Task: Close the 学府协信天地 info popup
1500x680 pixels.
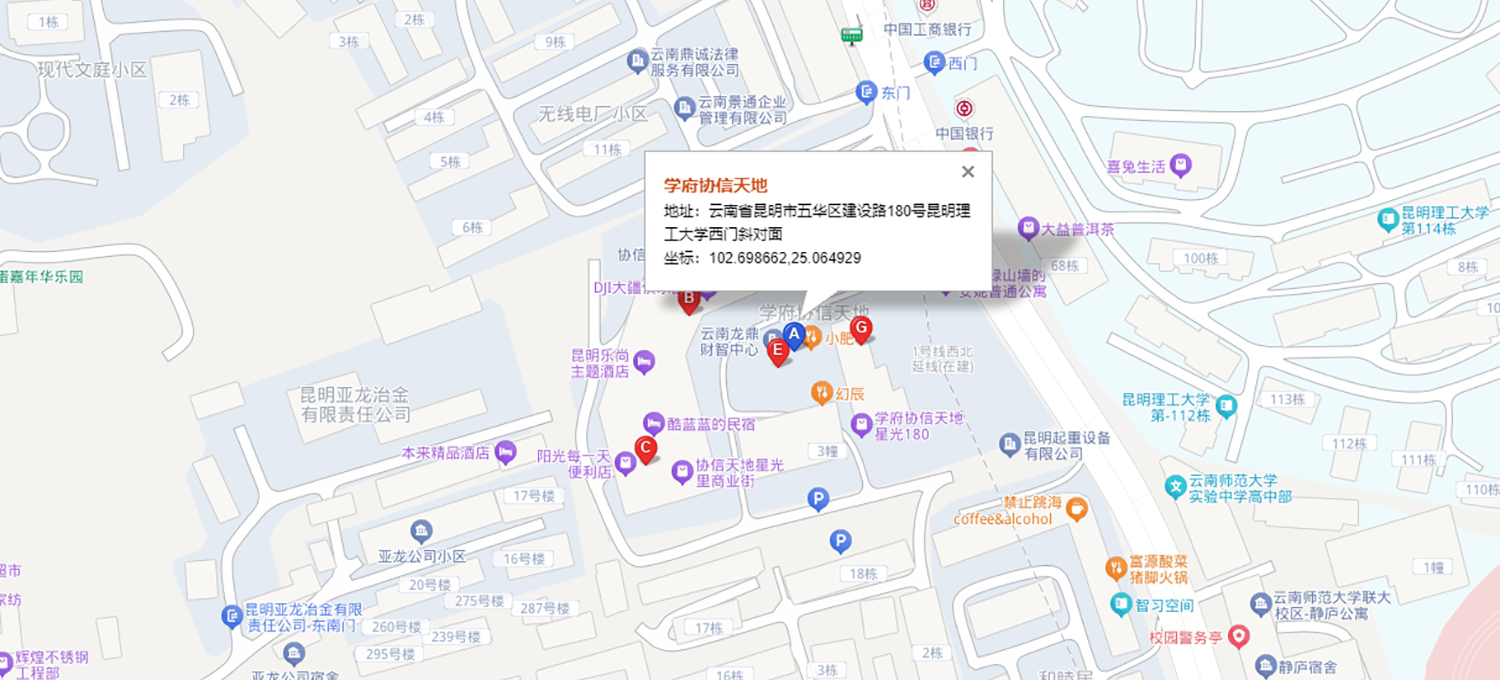Action: tap(967, 172)
